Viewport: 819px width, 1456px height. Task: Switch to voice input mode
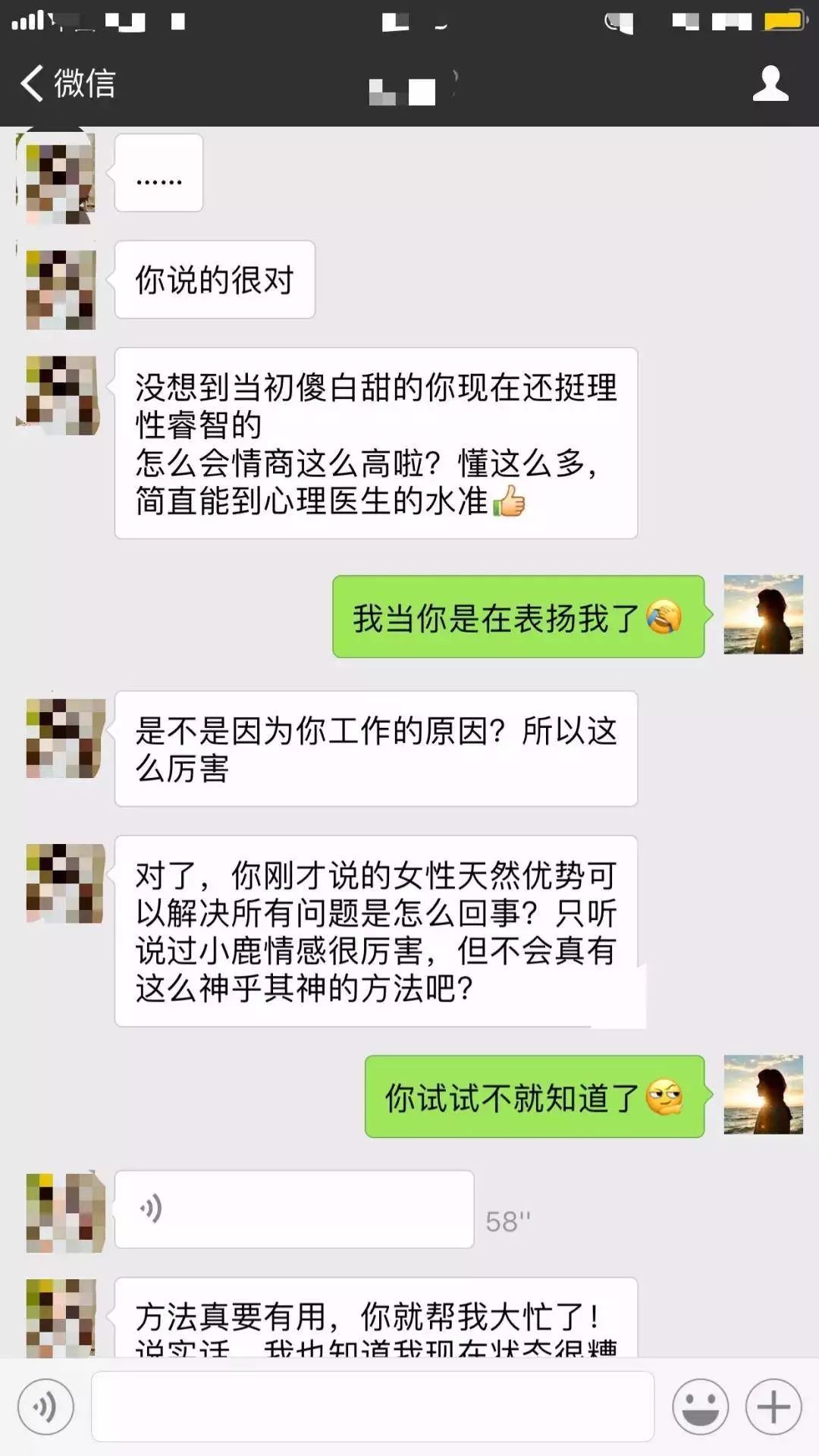pos(45,1407)
